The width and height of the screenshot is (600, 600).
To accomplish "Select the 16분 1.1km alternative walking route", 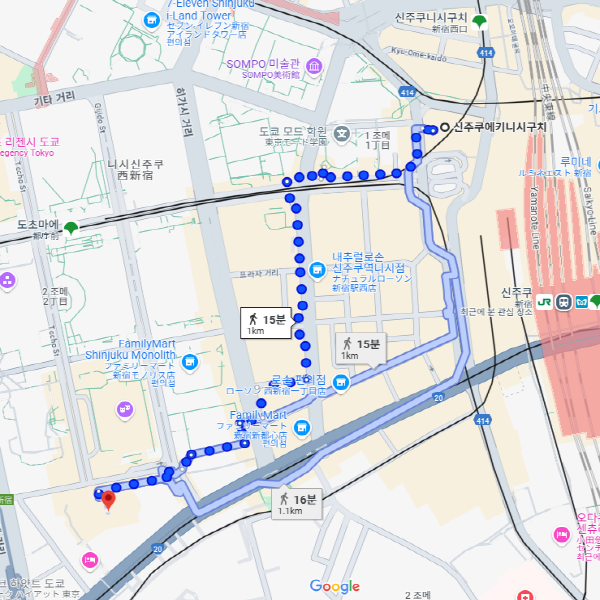I will (x=298, y=504).
